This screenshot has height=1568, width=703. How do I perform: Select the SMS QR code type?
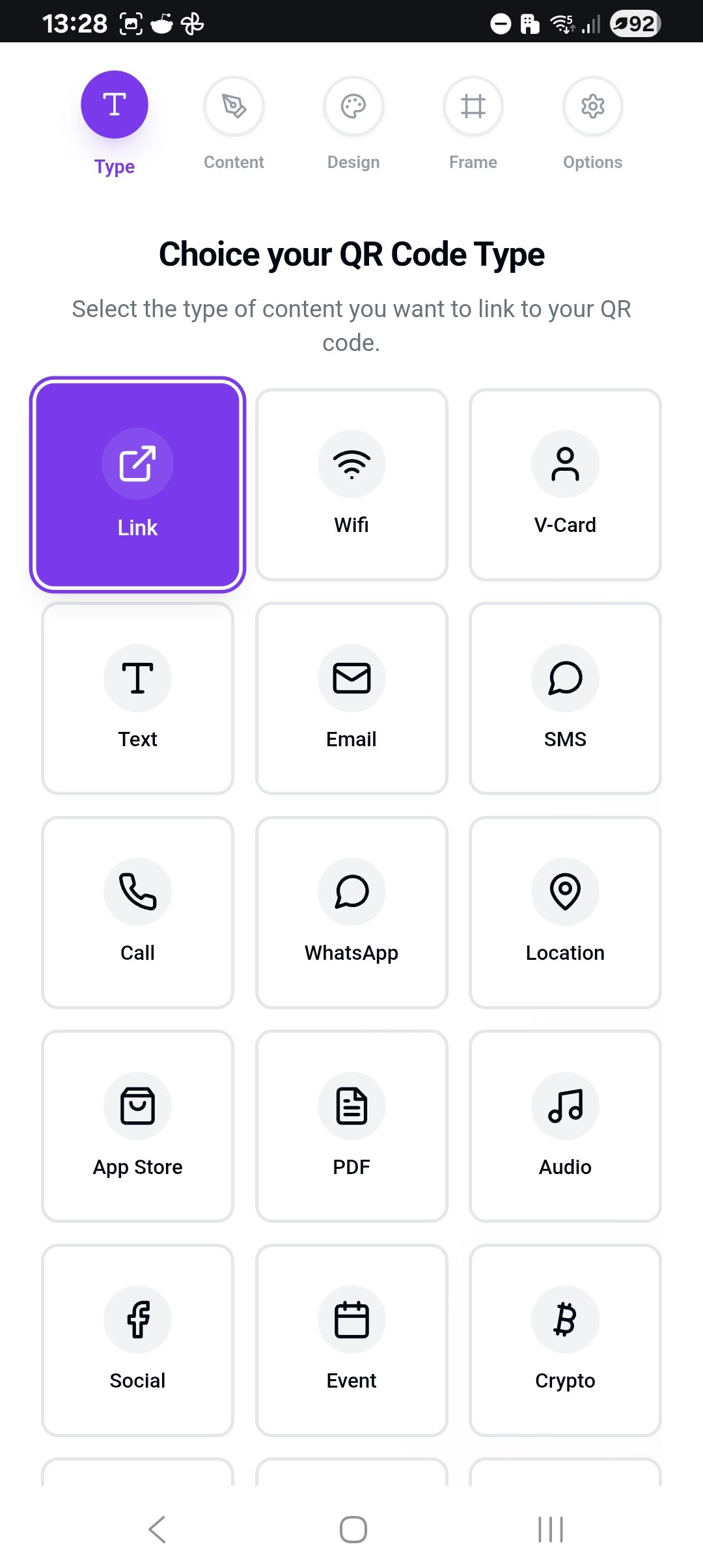point(564,699)
